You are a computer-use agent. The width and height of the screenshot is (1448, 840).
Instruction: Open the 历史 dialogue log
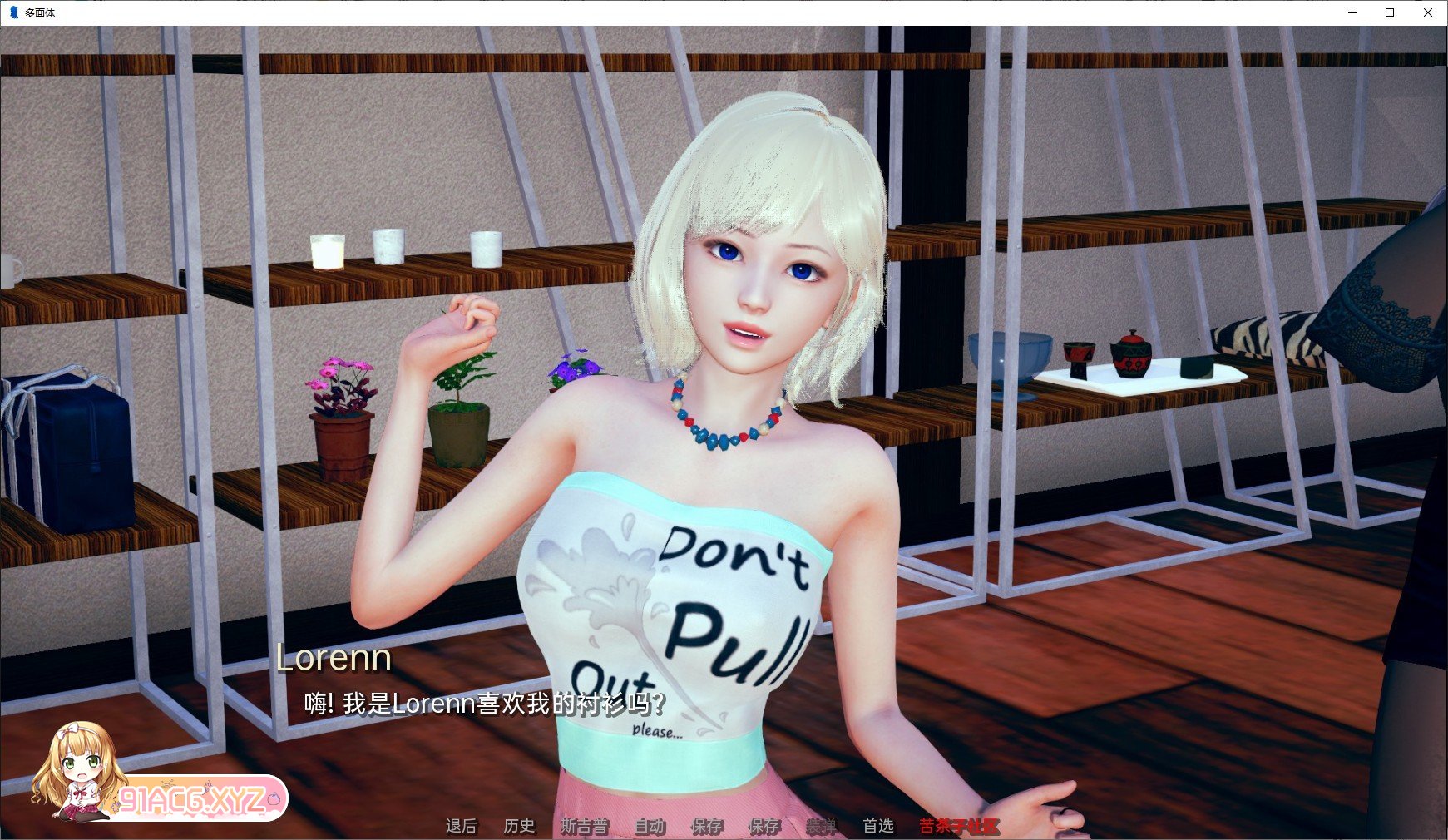coord(519,826)
